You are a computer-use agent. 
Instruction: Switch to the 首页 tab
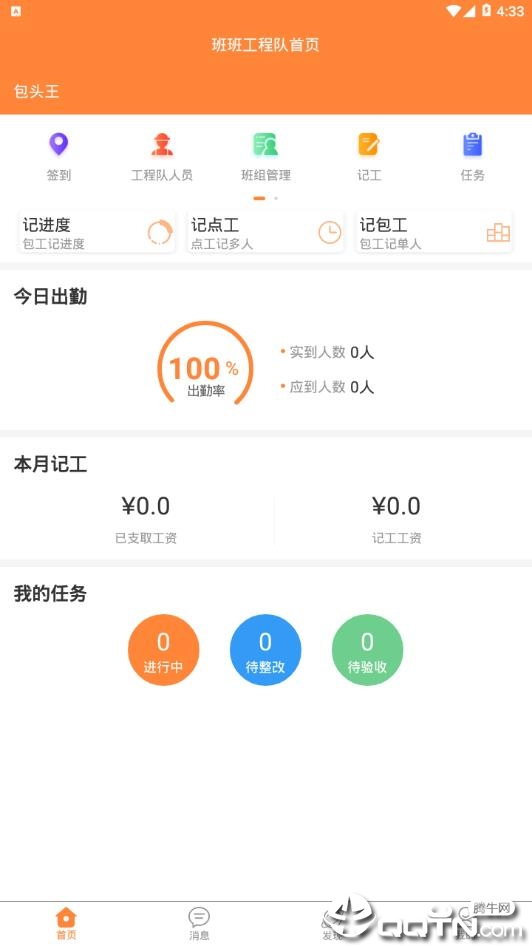point(66,924)
